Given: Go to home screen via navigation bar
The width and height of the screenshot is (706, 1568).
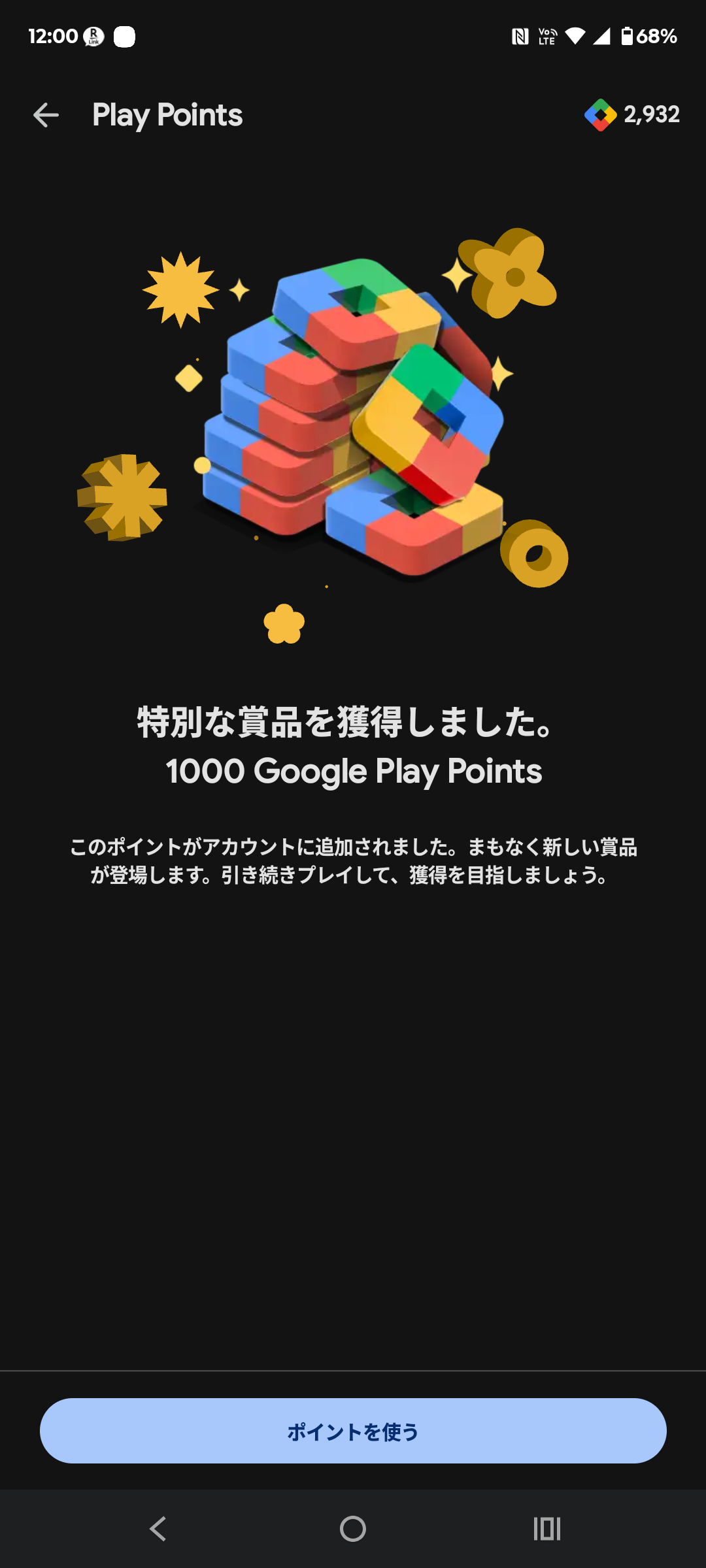Looking at the screenshot, I should pos(353,1529).
